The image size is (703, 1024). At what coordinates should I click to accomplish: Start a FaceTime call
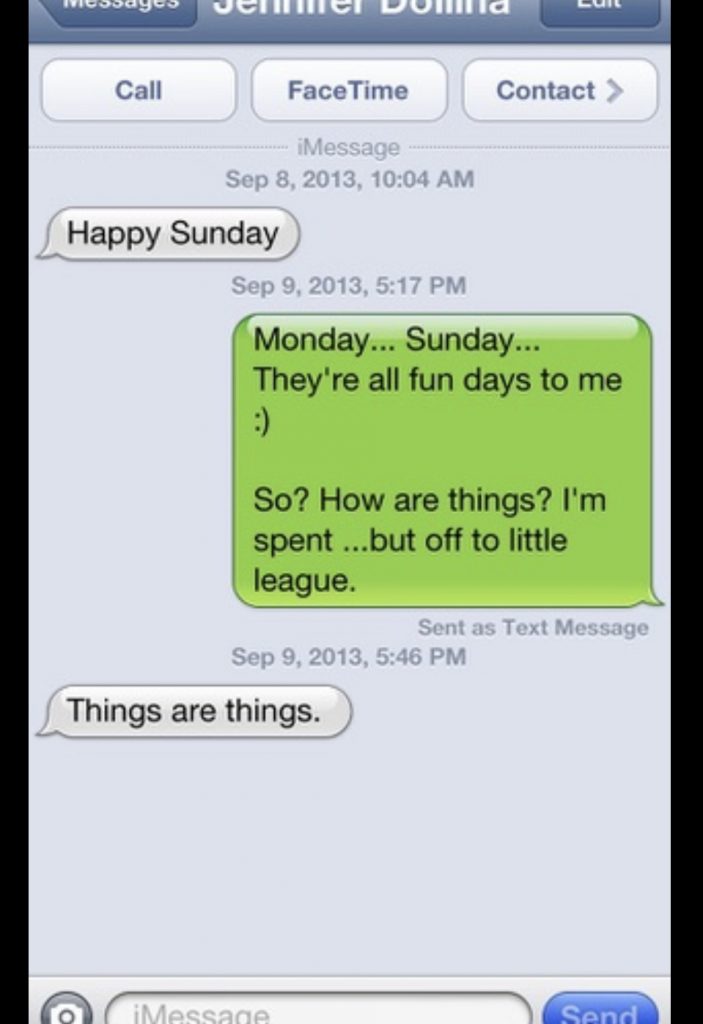[x=348, y=90]
